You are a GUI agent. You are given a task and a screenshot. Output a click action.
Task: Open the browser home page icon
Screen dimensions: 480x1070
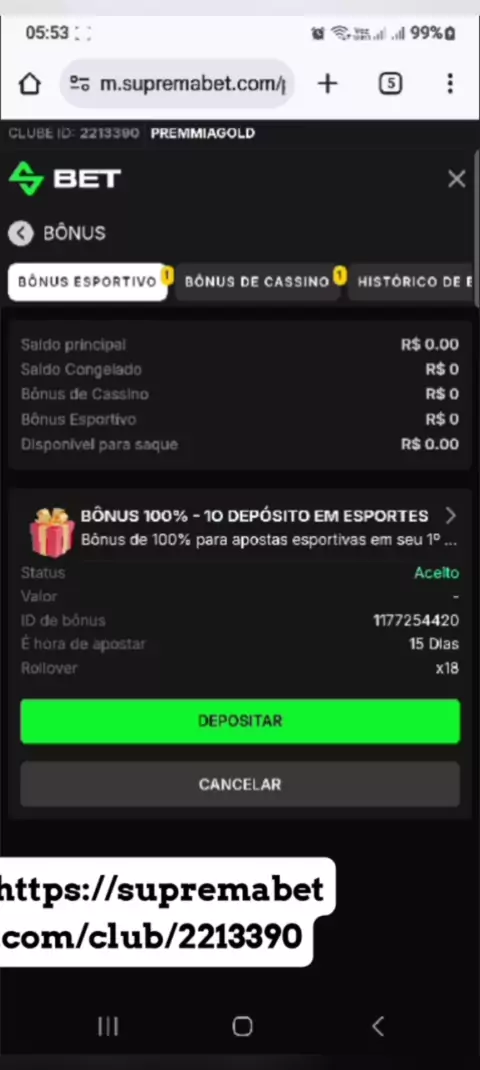pos(29,84)
